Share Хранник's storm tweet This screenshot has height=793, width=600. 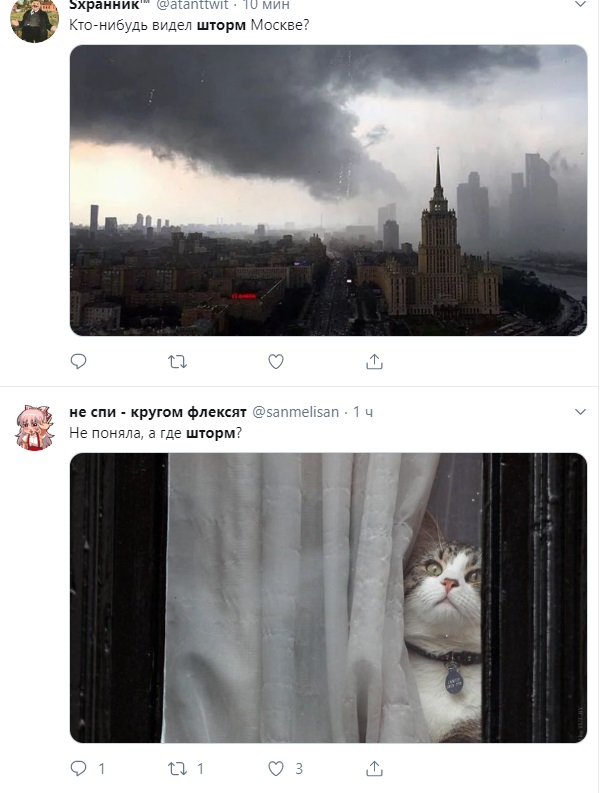374,361
